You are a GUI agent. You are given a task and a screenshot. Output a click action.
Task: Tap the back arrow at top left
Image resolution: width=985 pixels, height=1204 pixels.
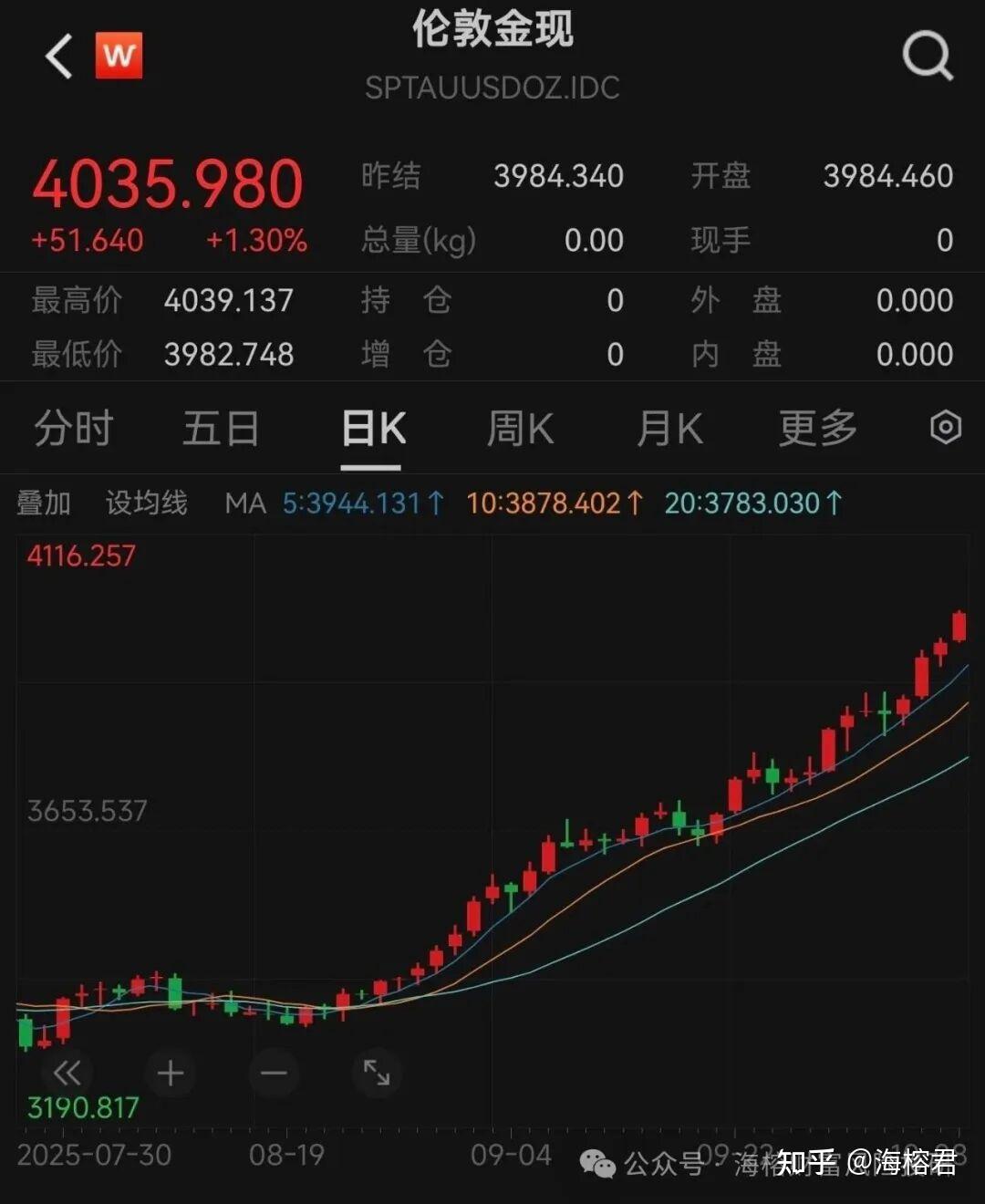(57, 53)
